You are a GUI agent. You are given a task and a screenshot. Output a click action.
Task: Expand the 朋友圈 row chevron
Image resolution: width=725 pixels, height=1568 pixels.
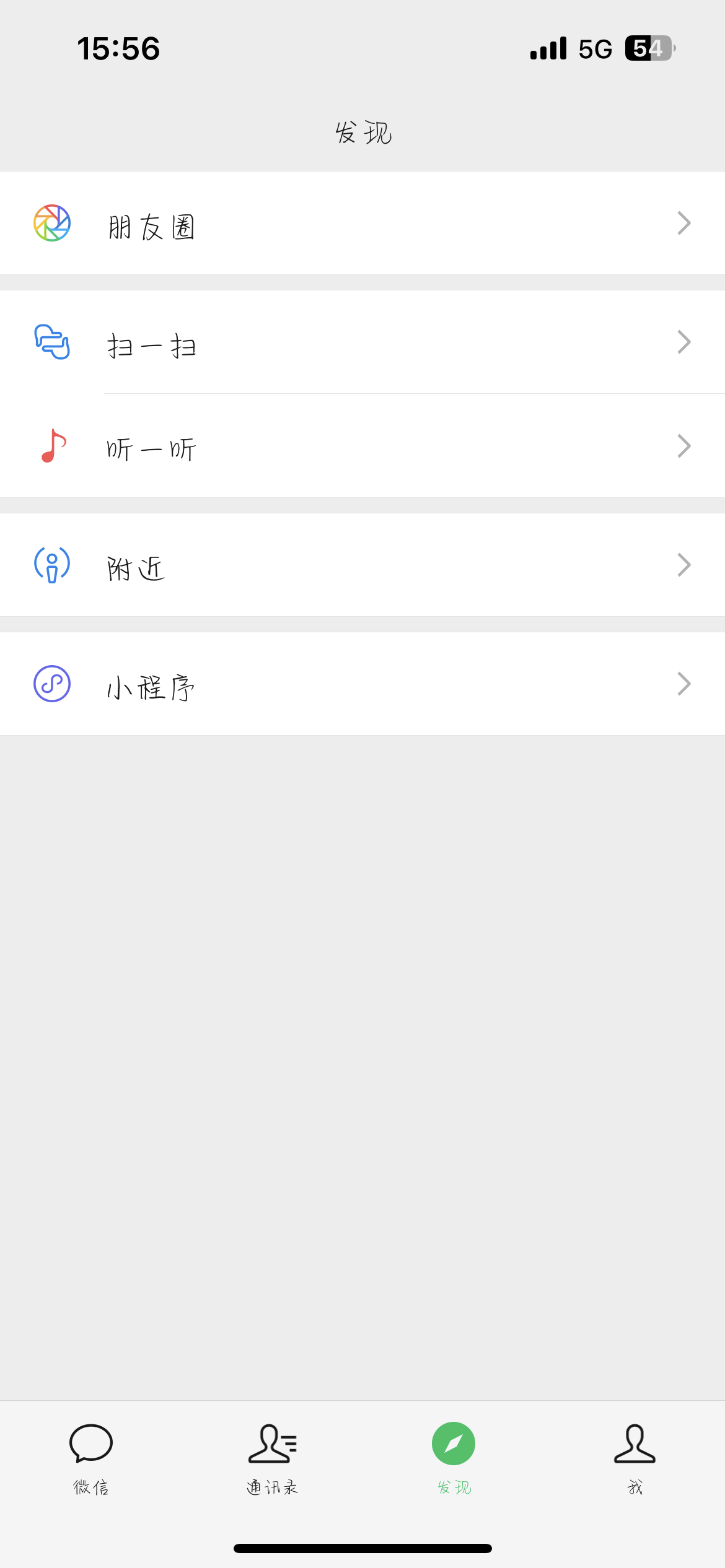(682, 224)
